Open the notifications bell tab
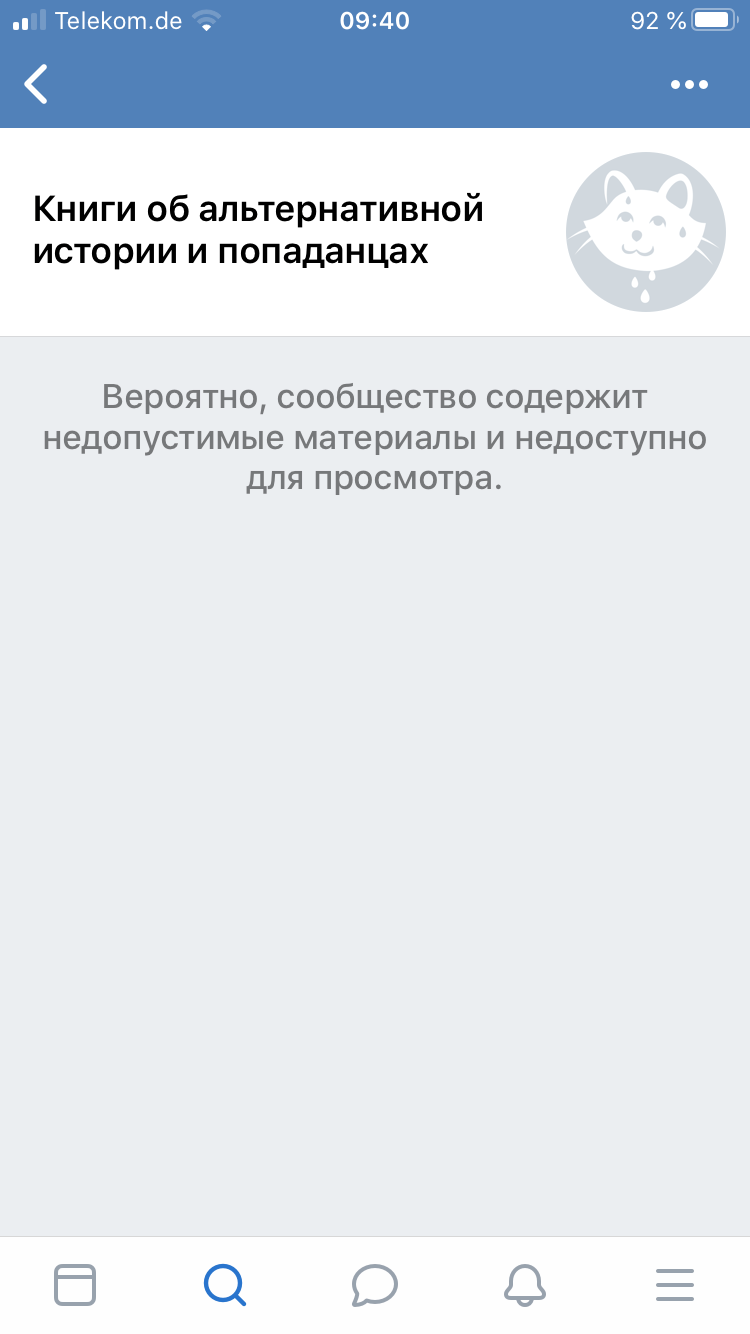 [x=525, y=1284]
